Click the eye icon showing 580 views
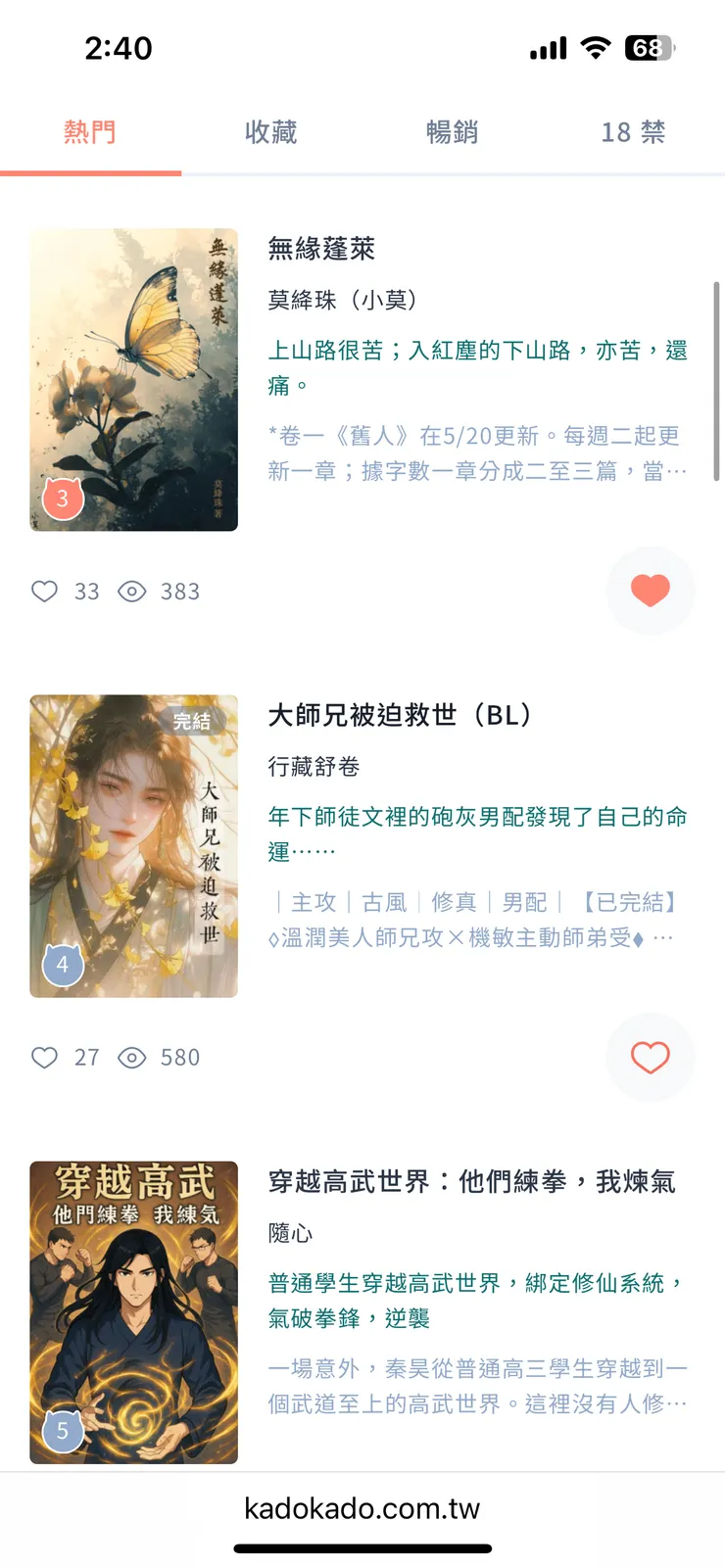The width and height of the screenshot is (725, 1568). coord(130,1058)
